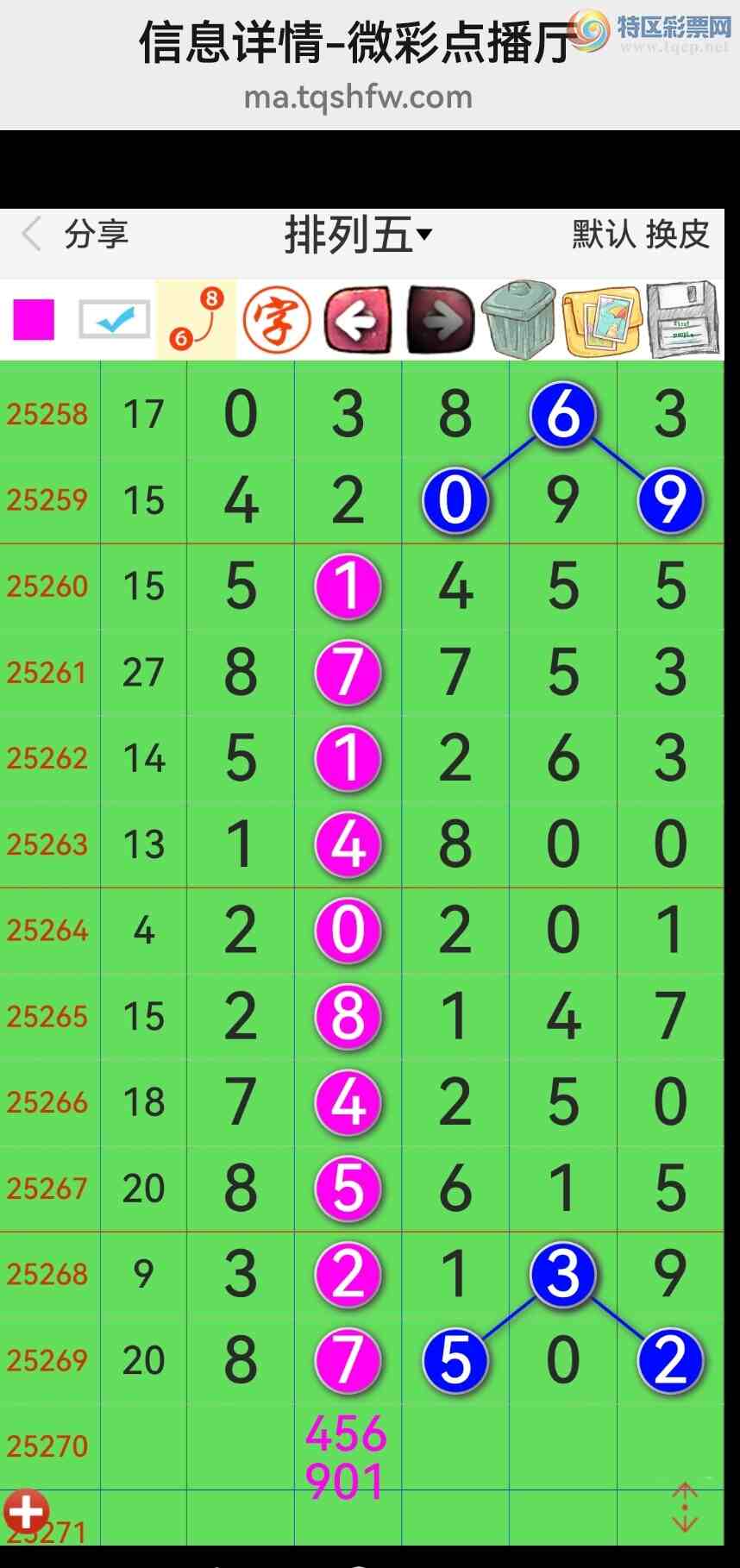The image size is (740, 1568).
Task: Select the number-connecting line tool
Action: tap(196, 320)
